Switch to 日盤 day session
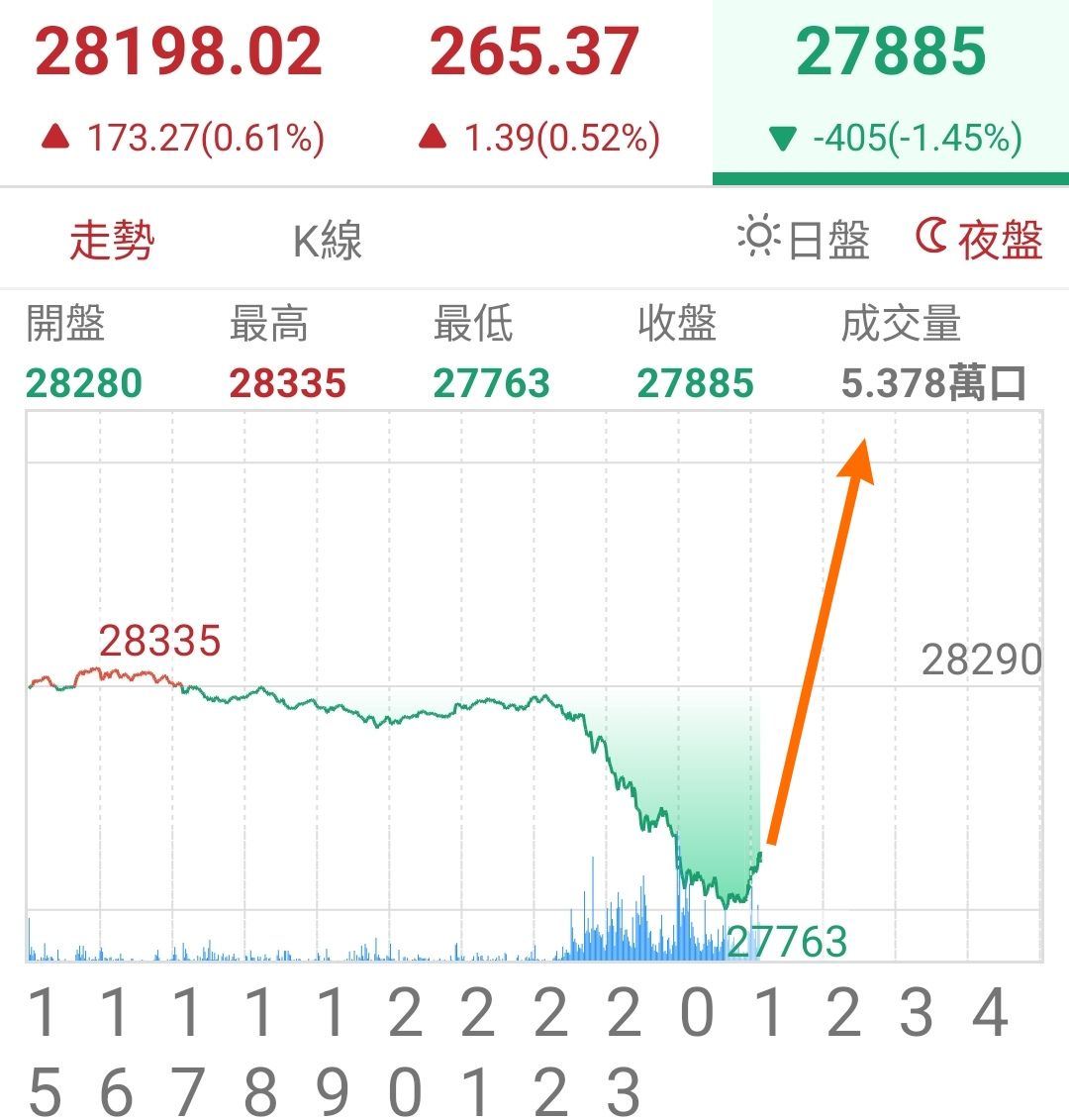This screenshot has width=1069, height=1120. point(804,240)
